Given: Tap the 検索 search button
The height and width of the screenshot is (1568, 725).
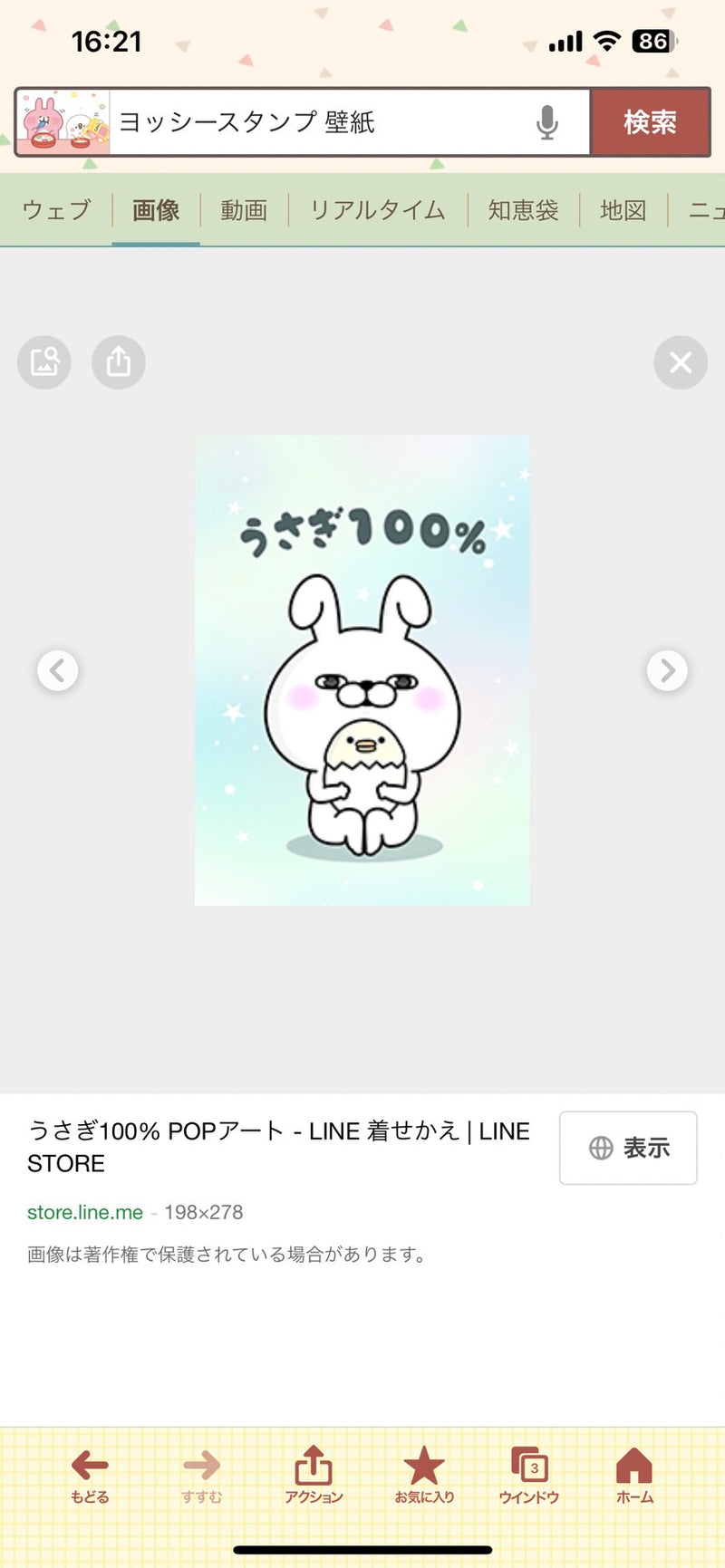Looking at the screenshot, I should coord(650,122).
